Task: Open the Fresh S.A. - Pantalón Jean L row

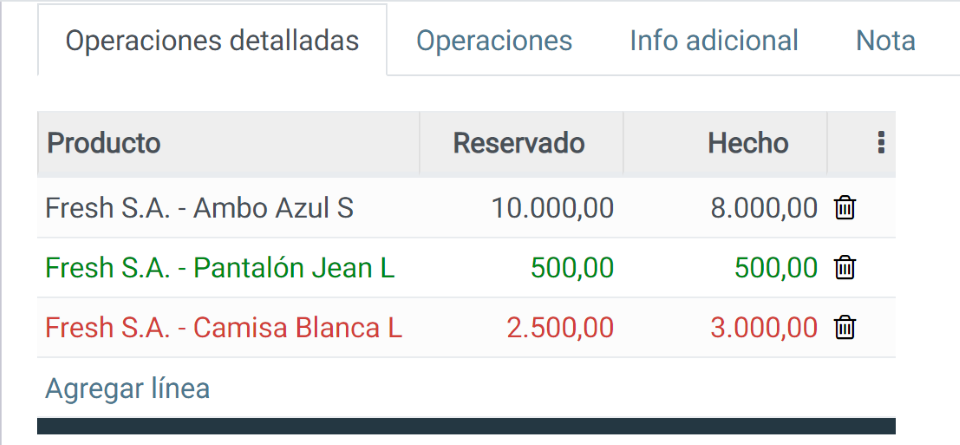Action: [220, 268]
